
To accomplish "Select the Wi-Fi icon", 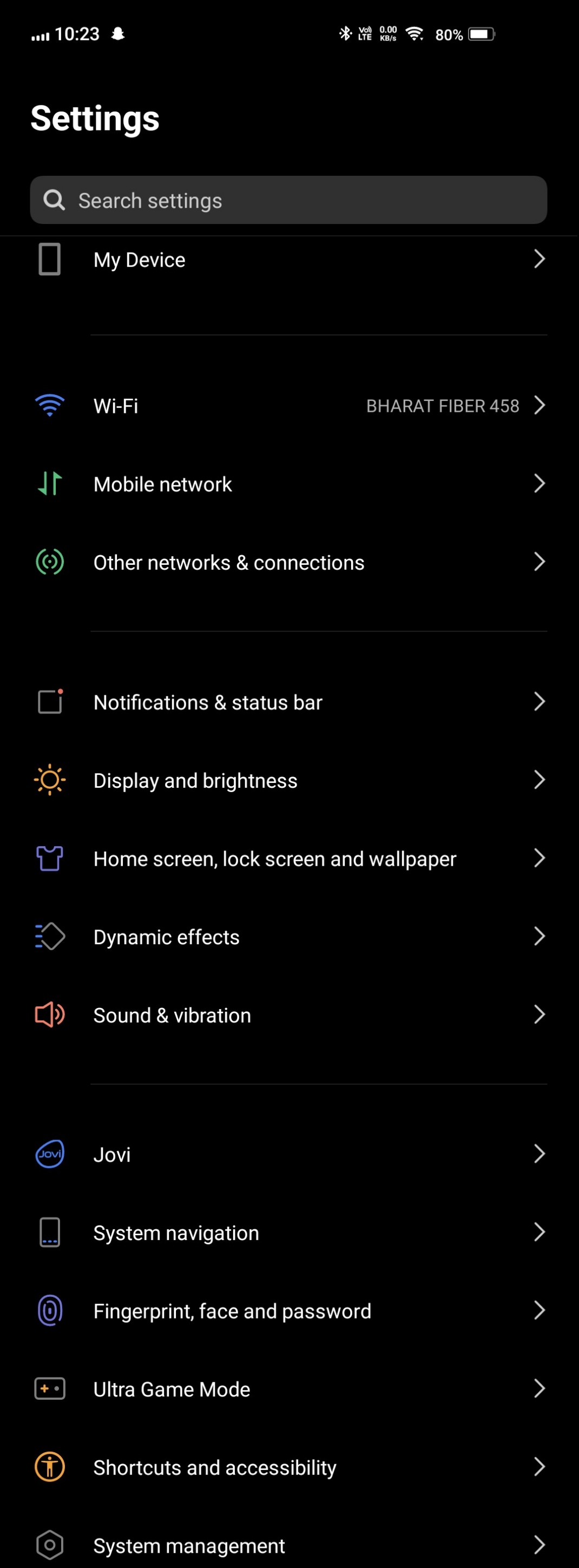I will pos(50,405).
